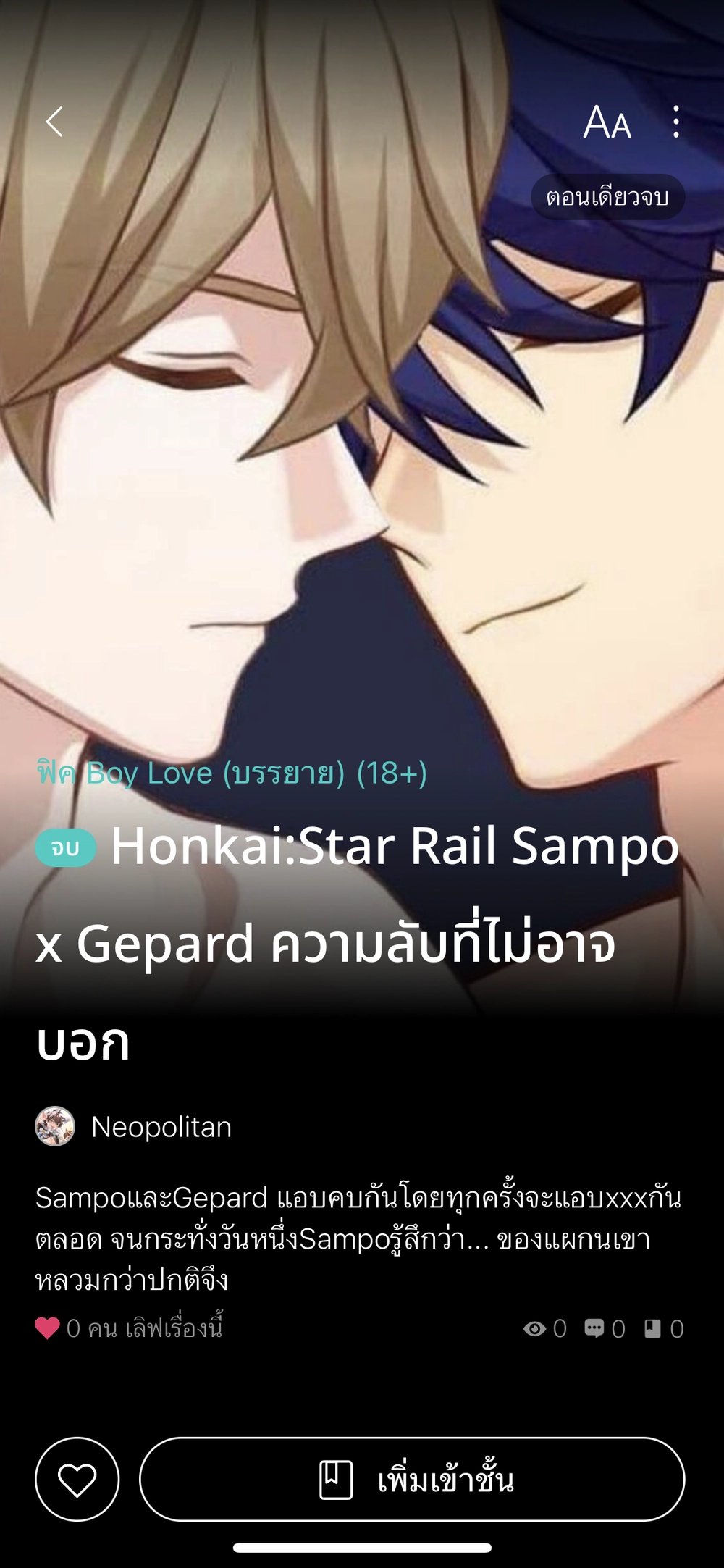Toggle the ตอนเดียวจบ single-chapter badge
The image size is (724, 1568).
pos(609,197)
